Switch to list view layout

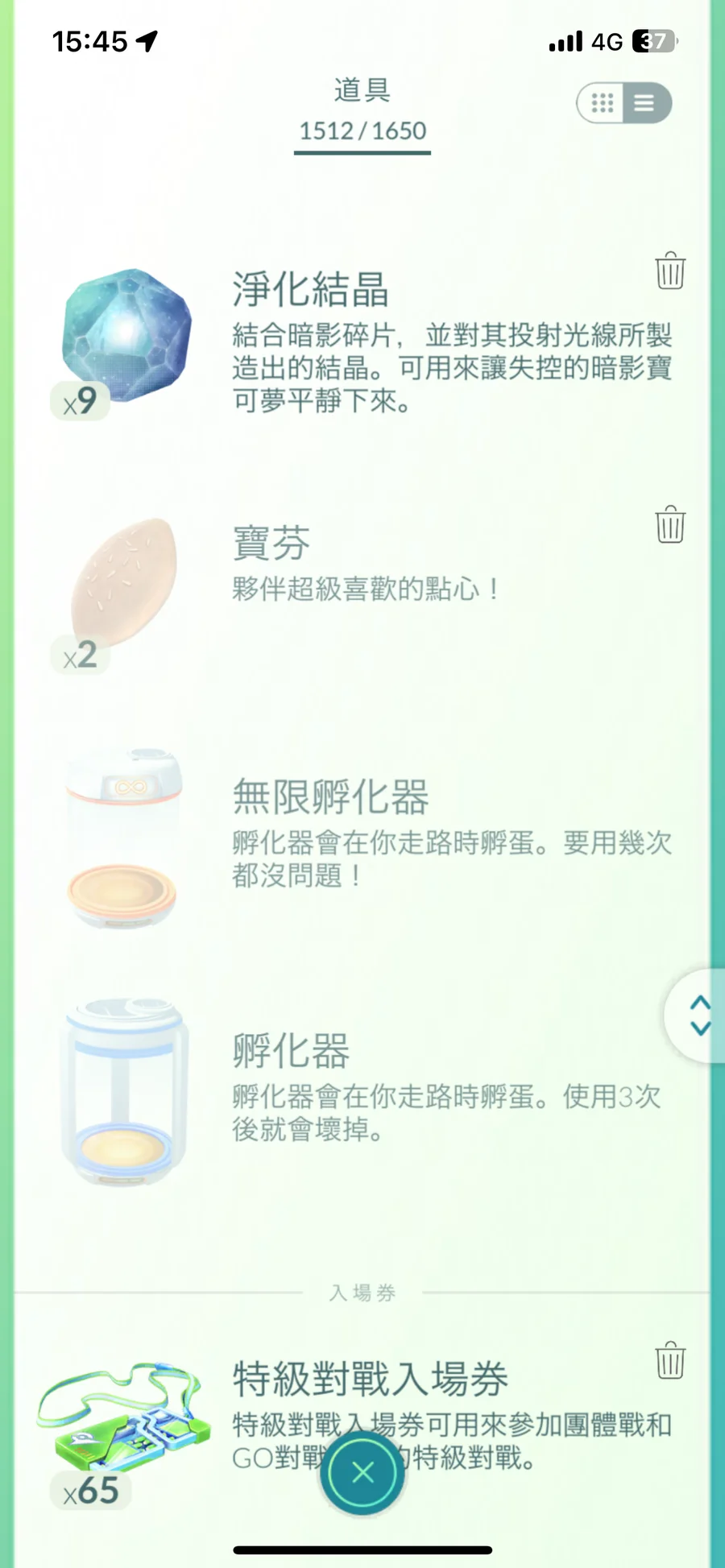click(644, 103)
